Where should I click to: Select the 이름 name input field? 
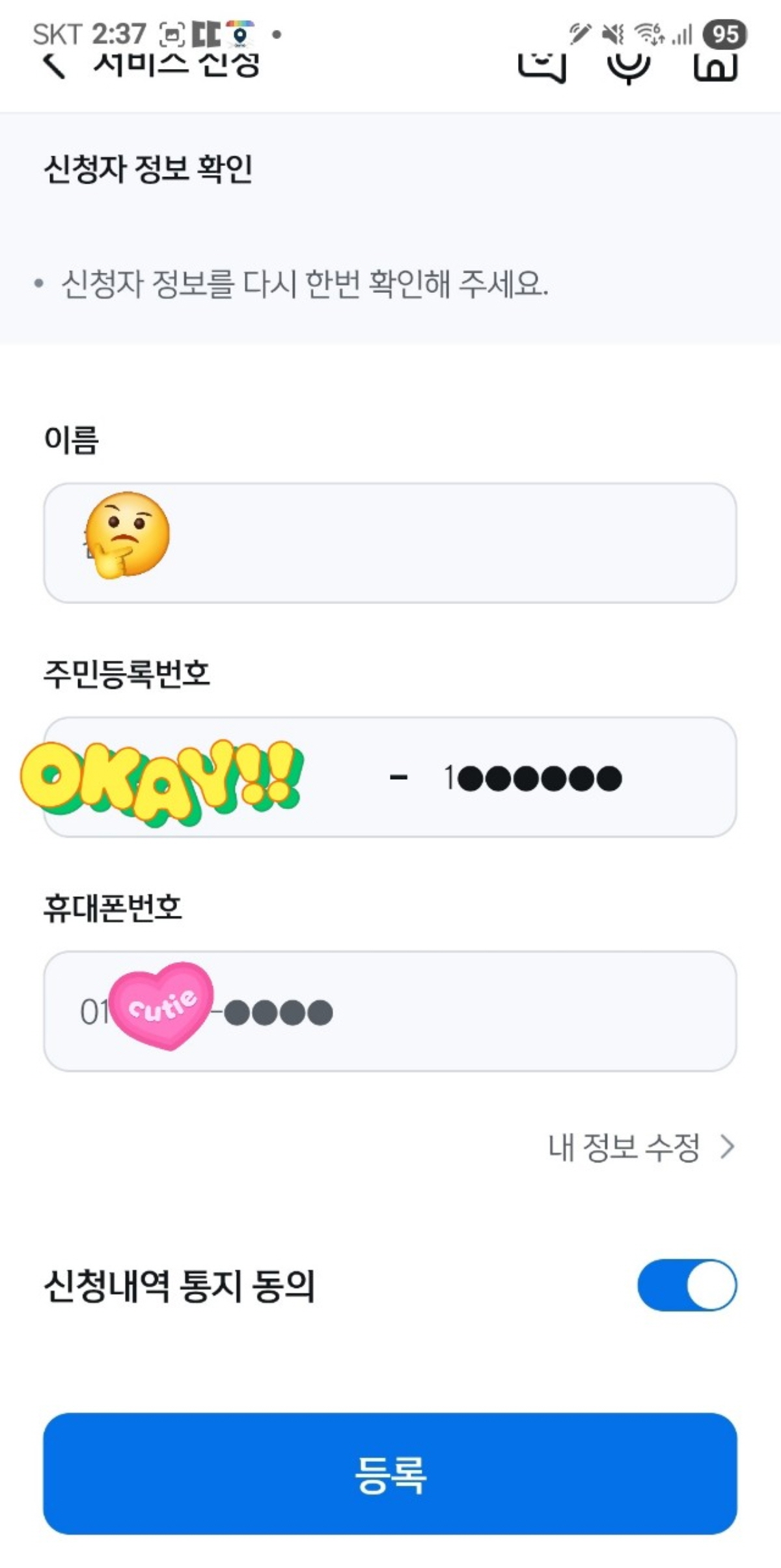pyautogui.click(x=390, y=540)
